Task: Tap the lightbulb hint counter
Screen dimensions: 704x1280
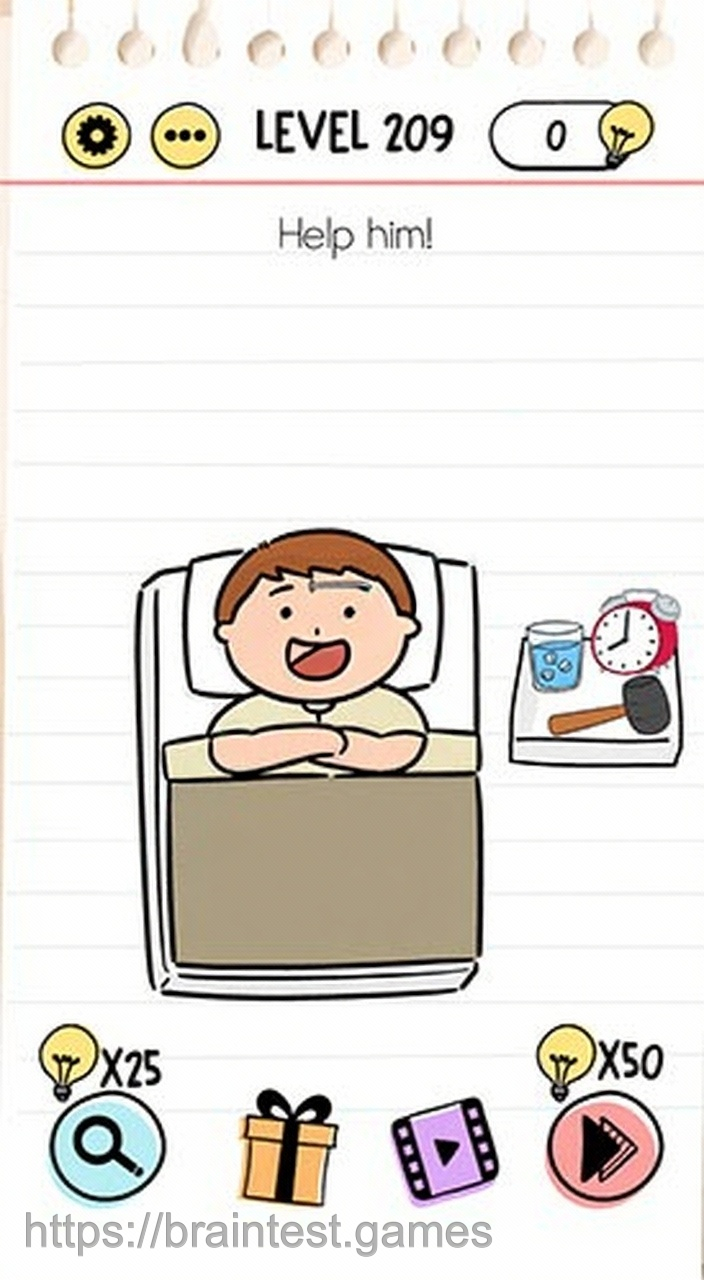Action: point(570,135)
